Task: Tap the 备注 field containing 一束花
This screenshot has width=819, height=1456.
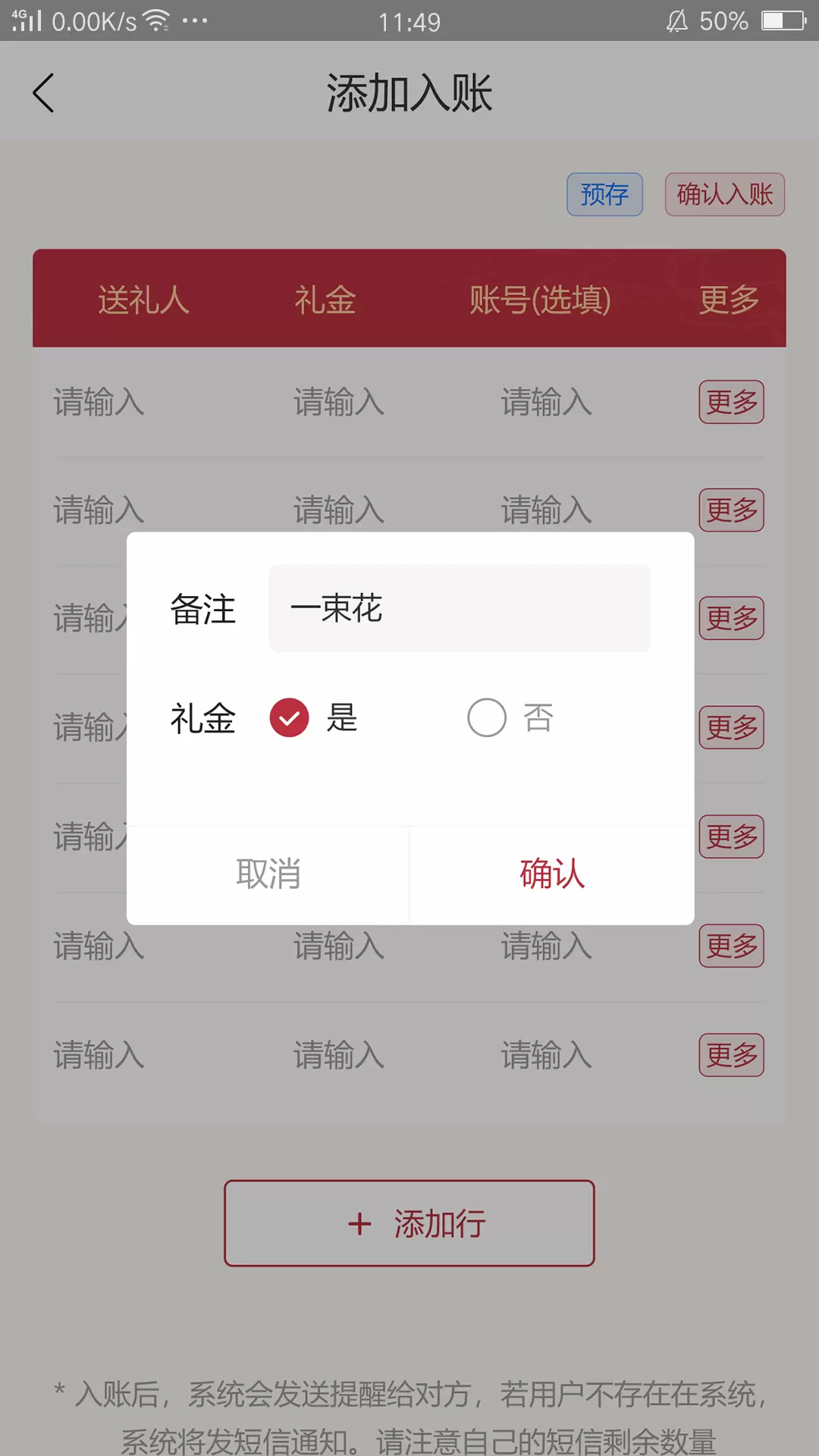Action: 460,608
